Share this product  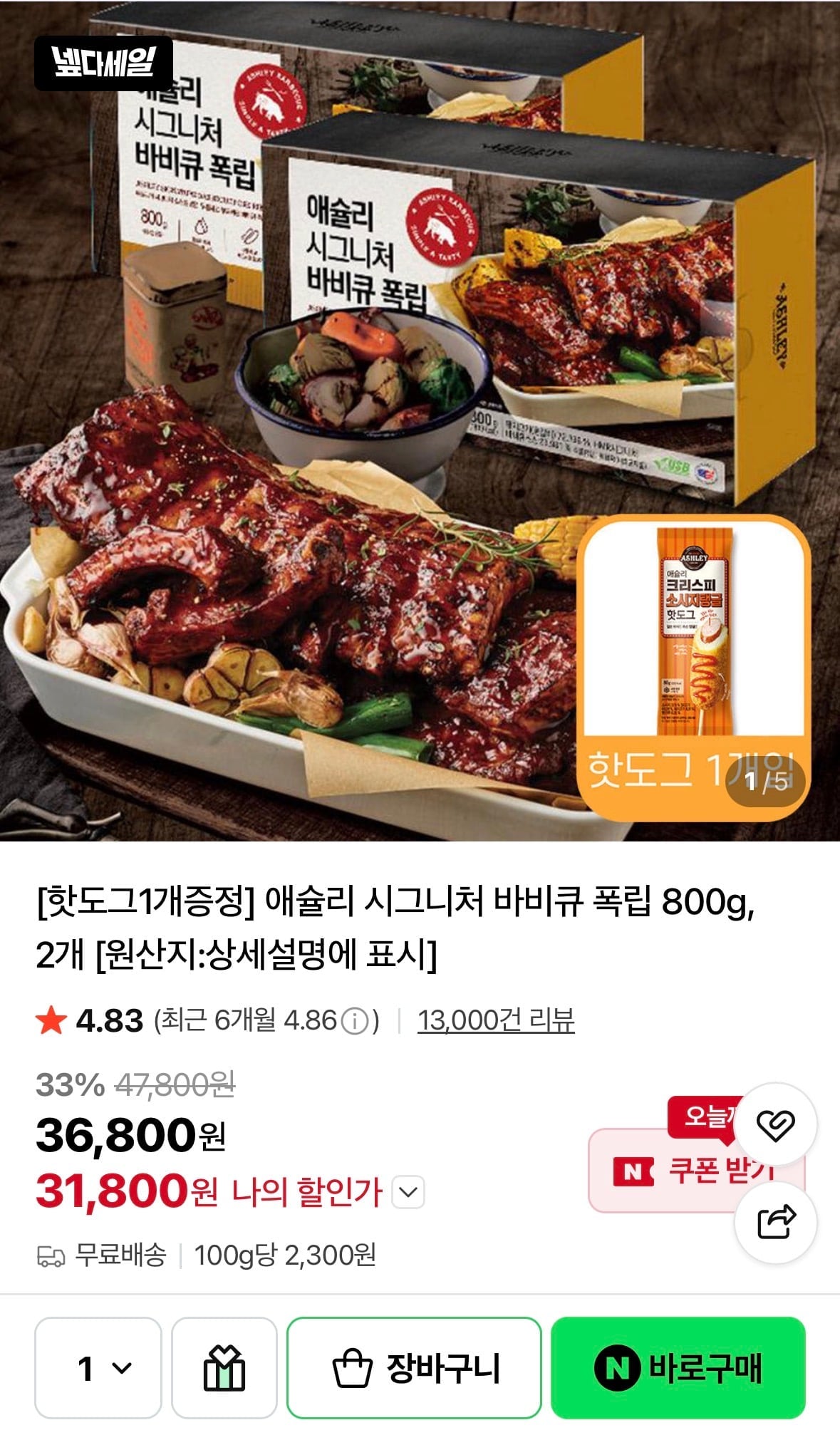775,1222
